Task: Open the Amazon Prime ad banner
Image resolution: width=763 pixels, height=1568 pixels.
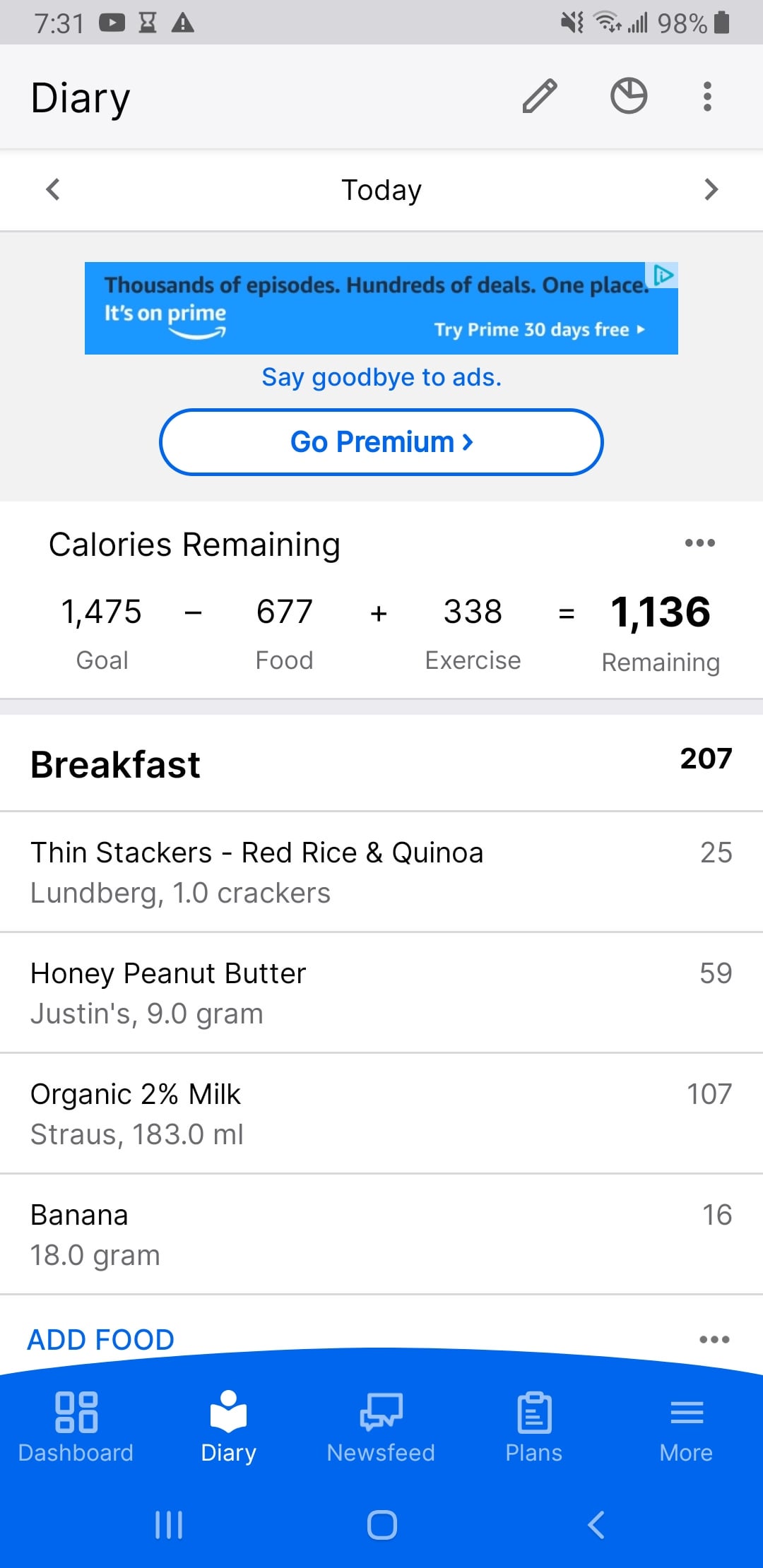Action: tap(381, 308)
